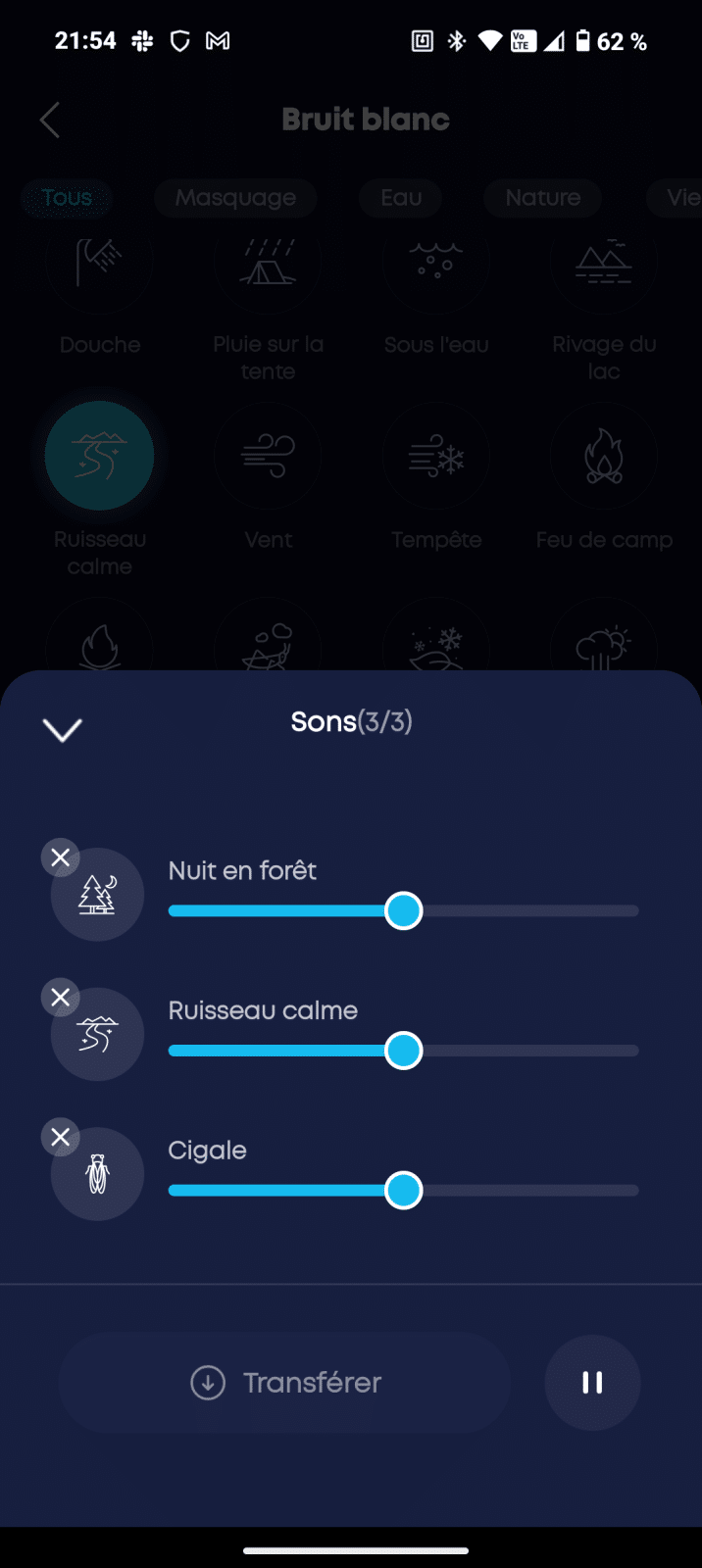Image resolution: width=702 pixels, height=1568 pixels.
Task: Collapse the Sons panel with the chevron
Action: click(x=62, y=730)
